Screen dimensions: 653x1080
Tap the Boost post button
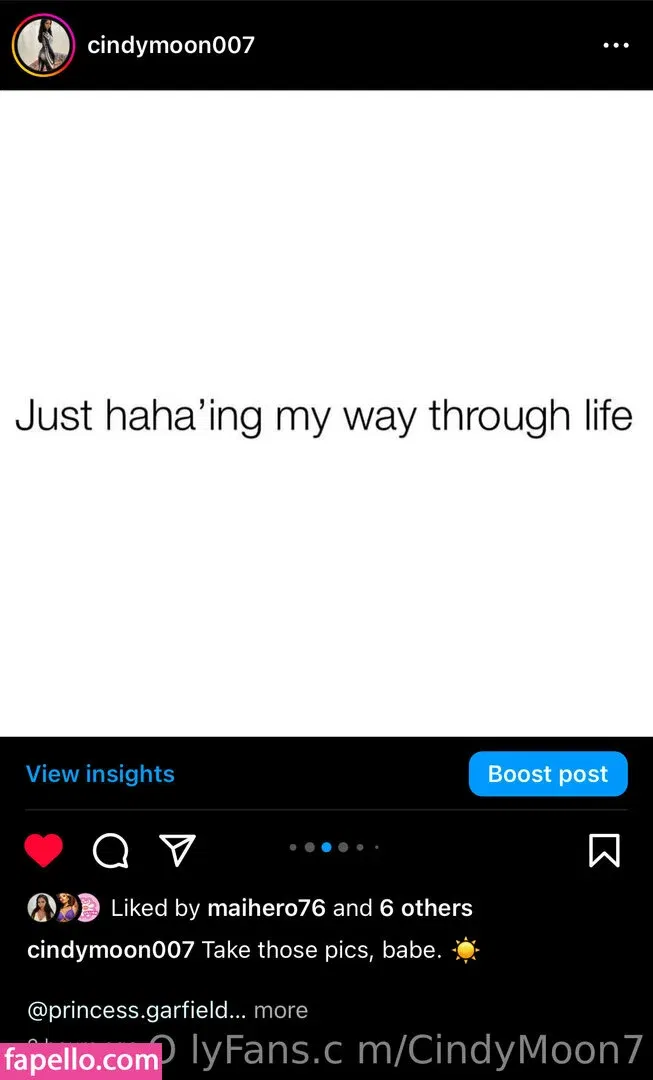pos(547,774)
